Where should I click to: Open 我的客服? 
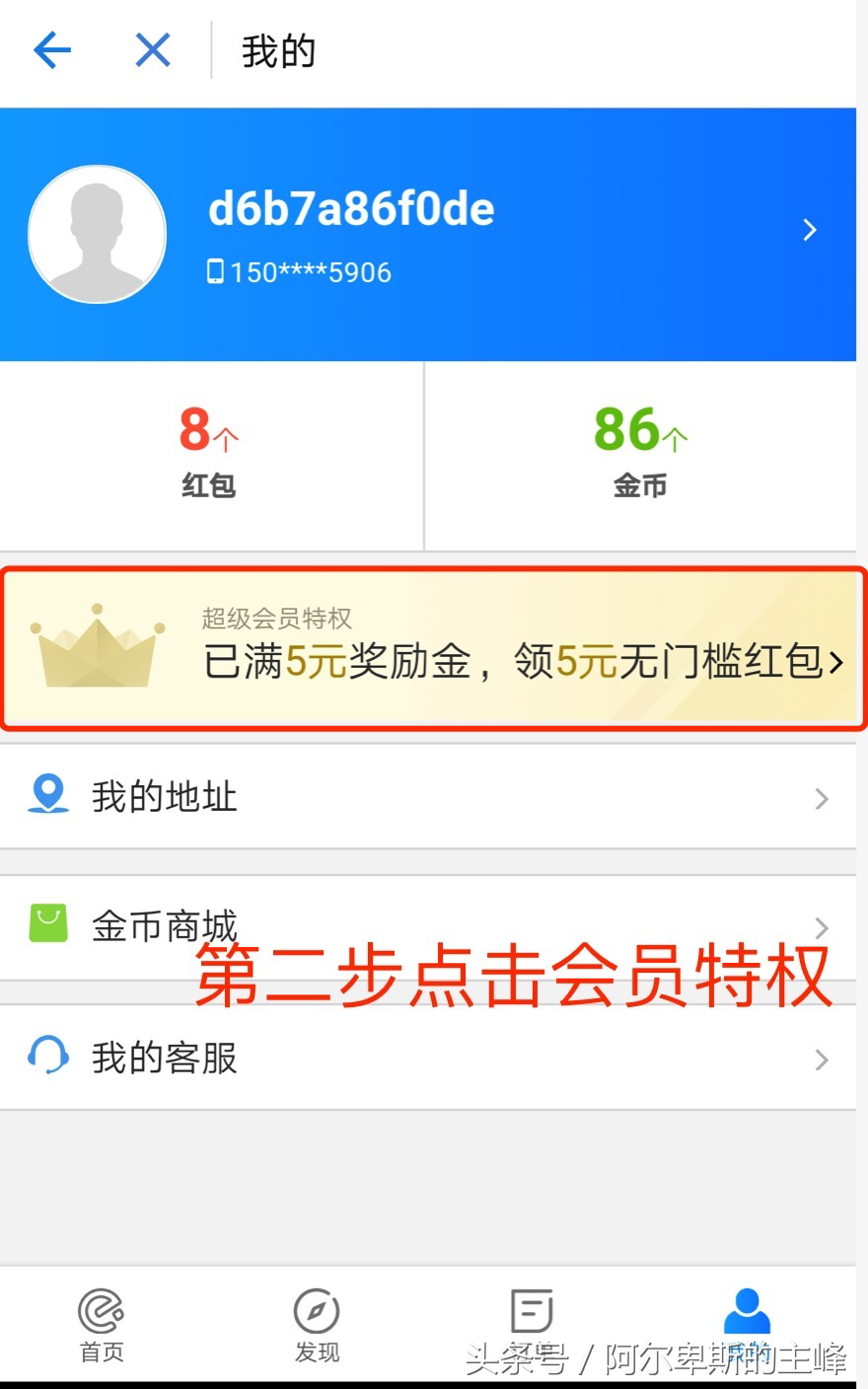pos(428,1058)
